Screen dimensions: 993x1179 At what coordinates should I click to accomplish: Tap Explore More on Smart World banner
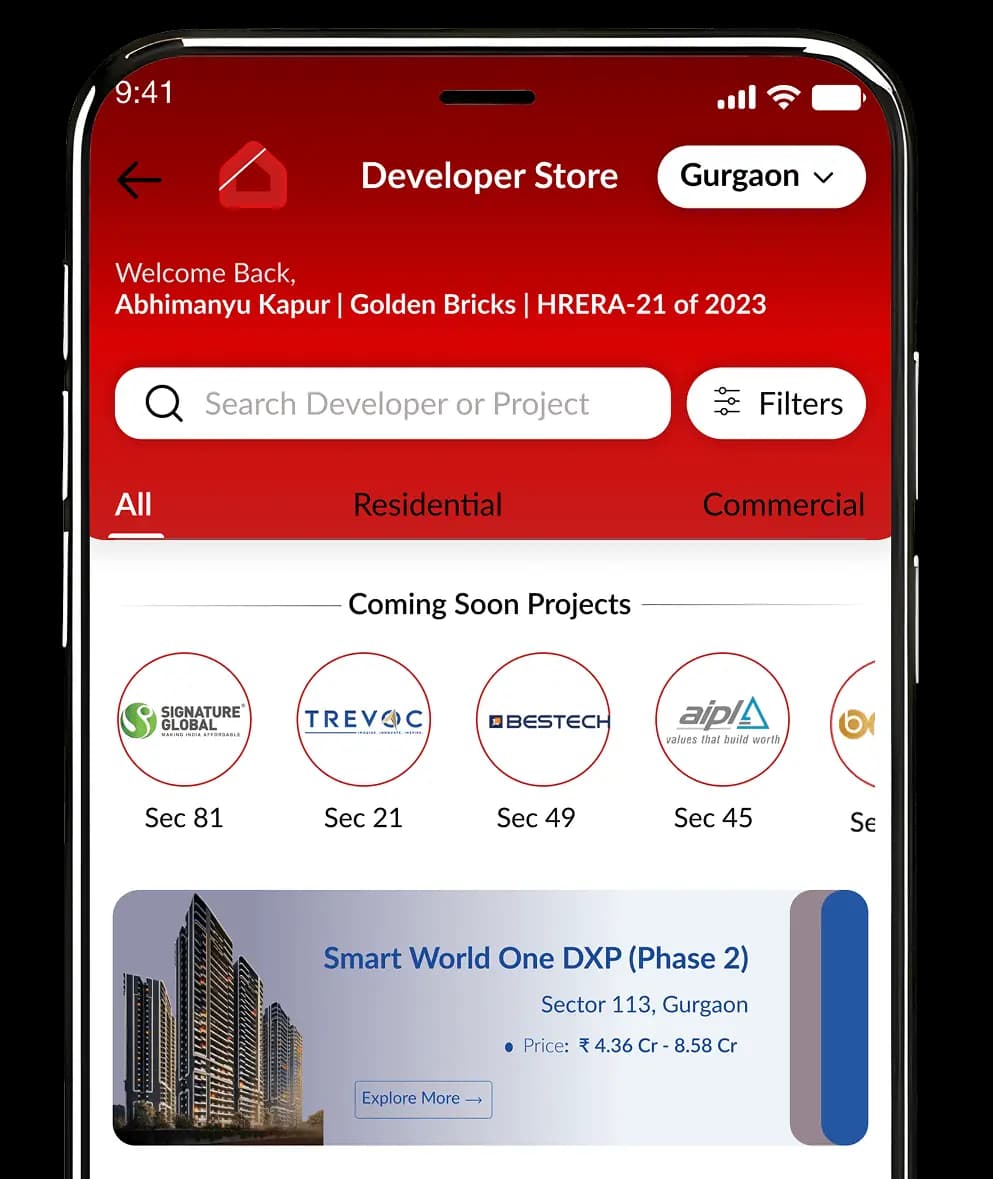[x=423, y=1098]
